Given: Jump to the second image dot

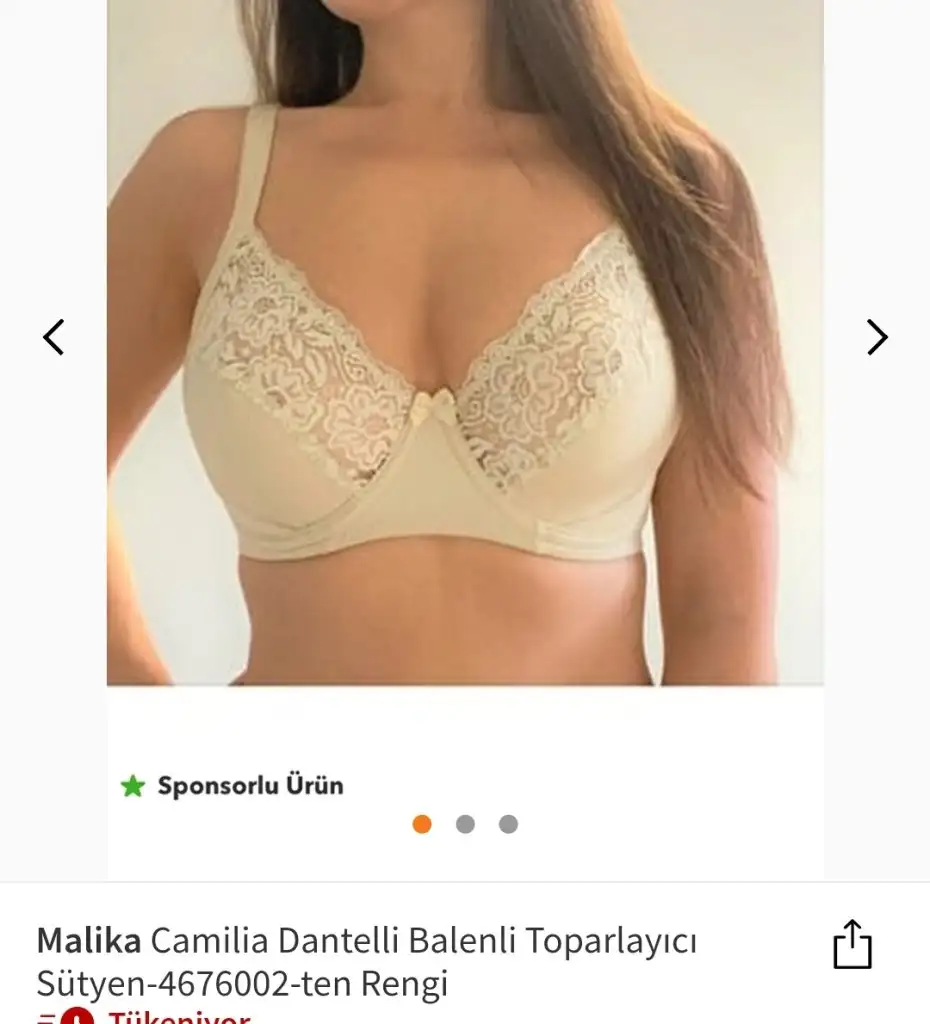Looking at the screenshot, I should [465, 824].
